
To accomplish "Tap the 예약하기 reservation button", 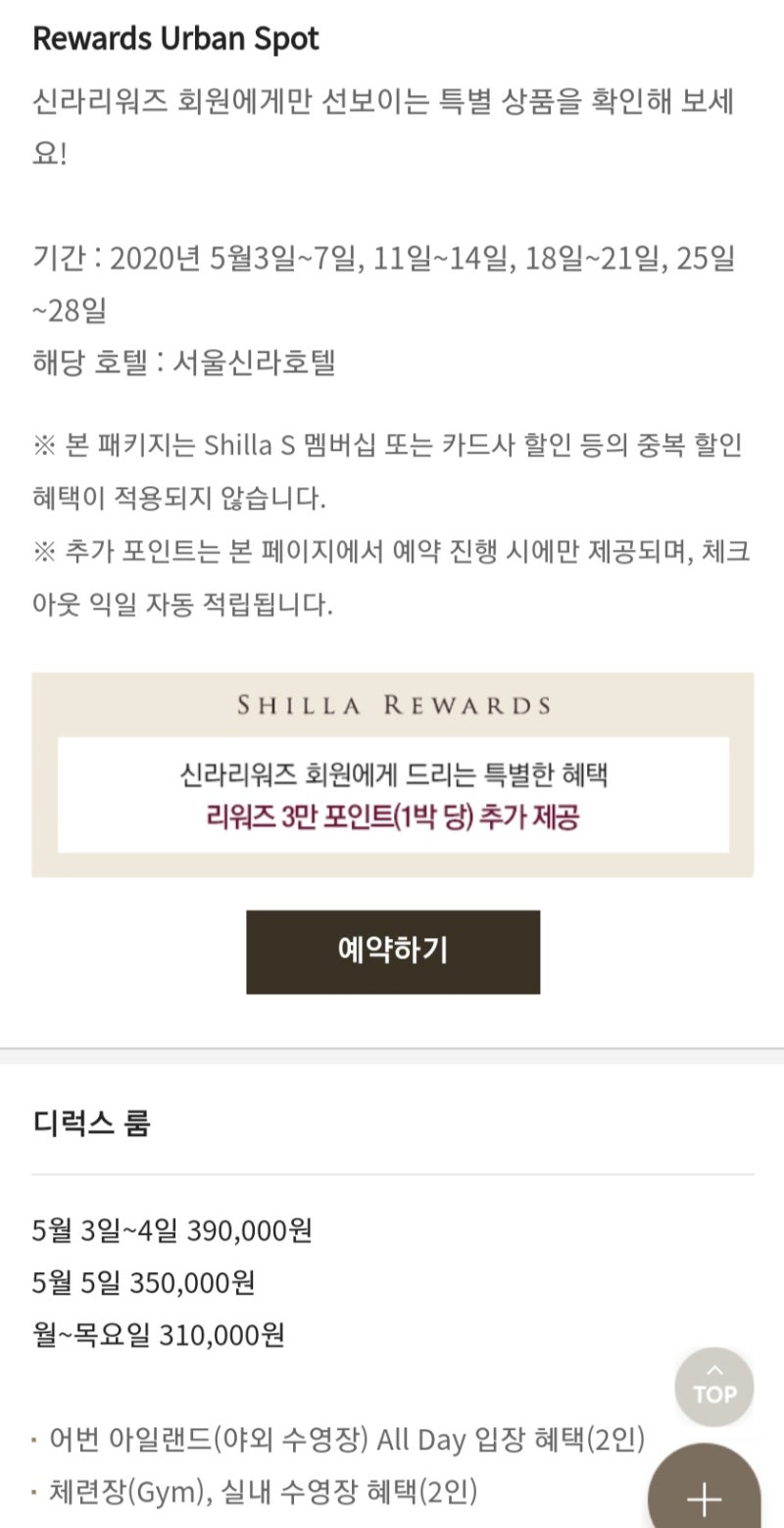I will (x=392, y=952).
